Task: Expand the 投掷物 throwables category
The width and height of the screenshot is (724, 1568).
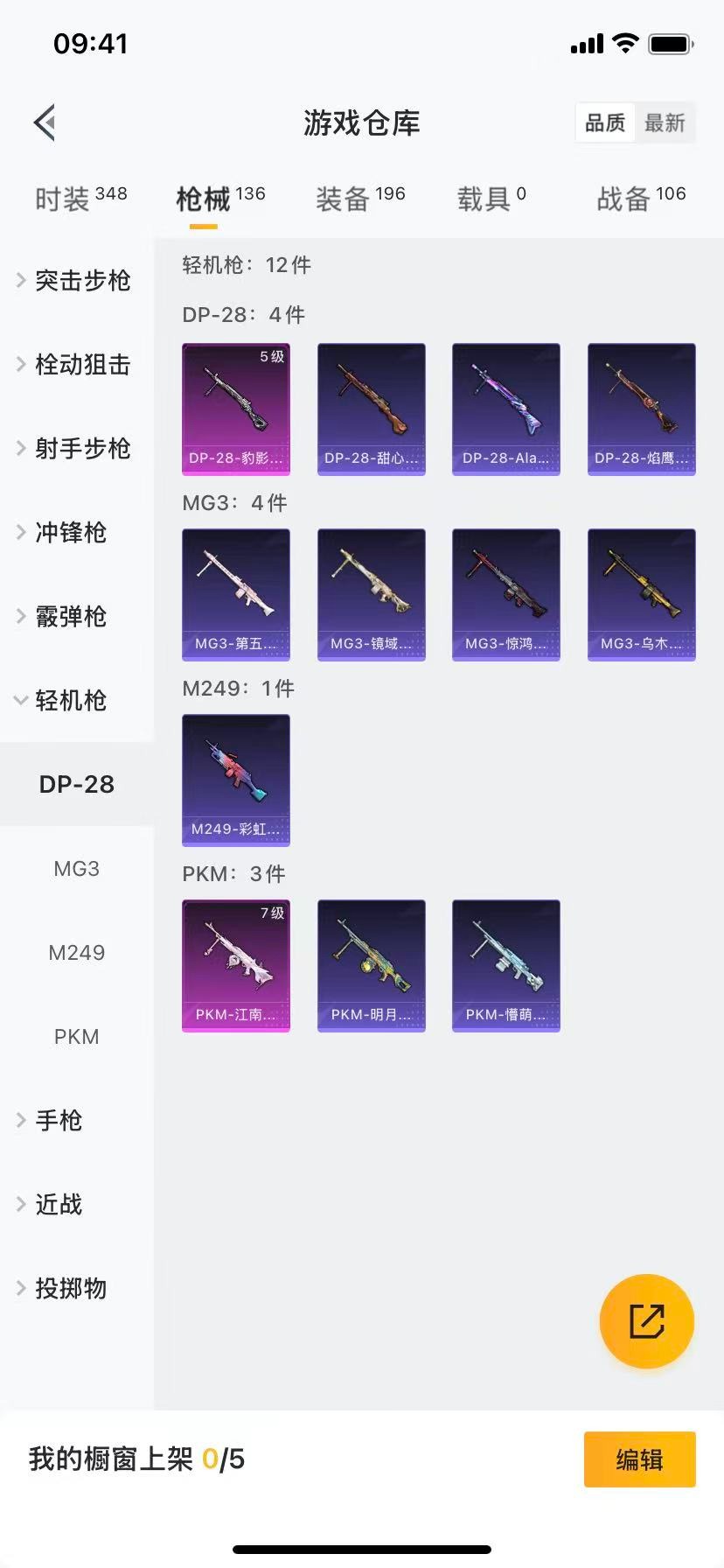Action: click(x=71, y=1288)
